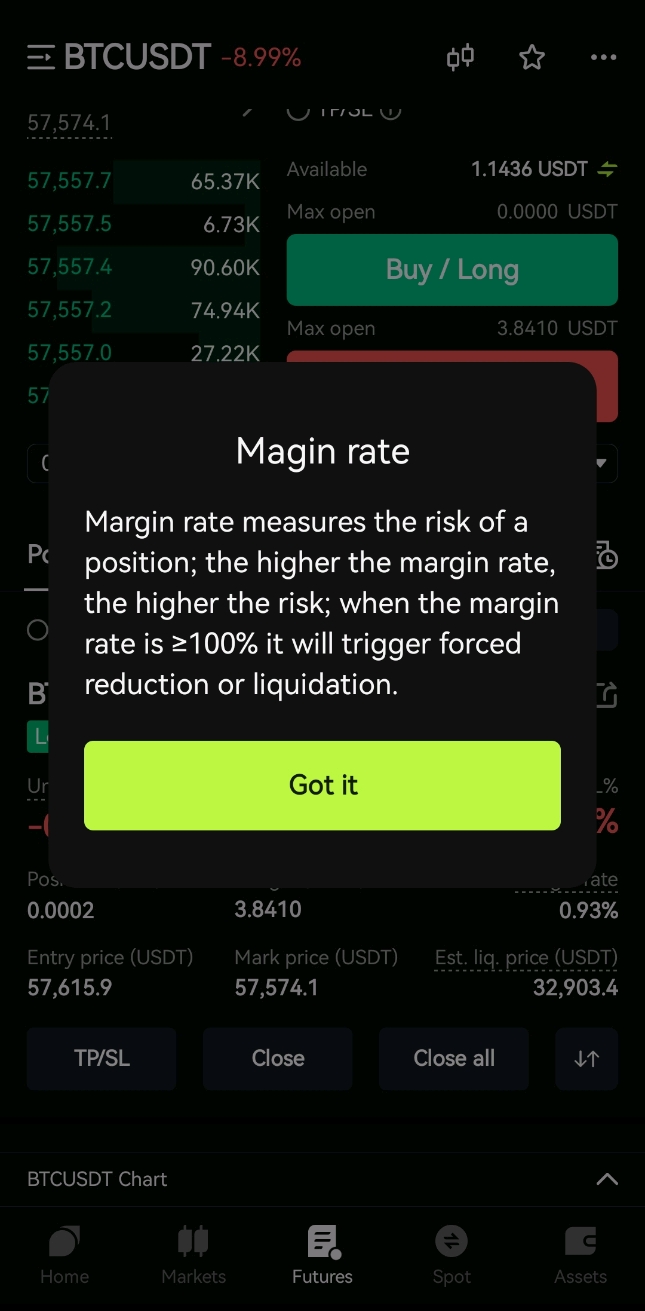Open the BTCUSDT pair menu

click(x=120, y=57)
